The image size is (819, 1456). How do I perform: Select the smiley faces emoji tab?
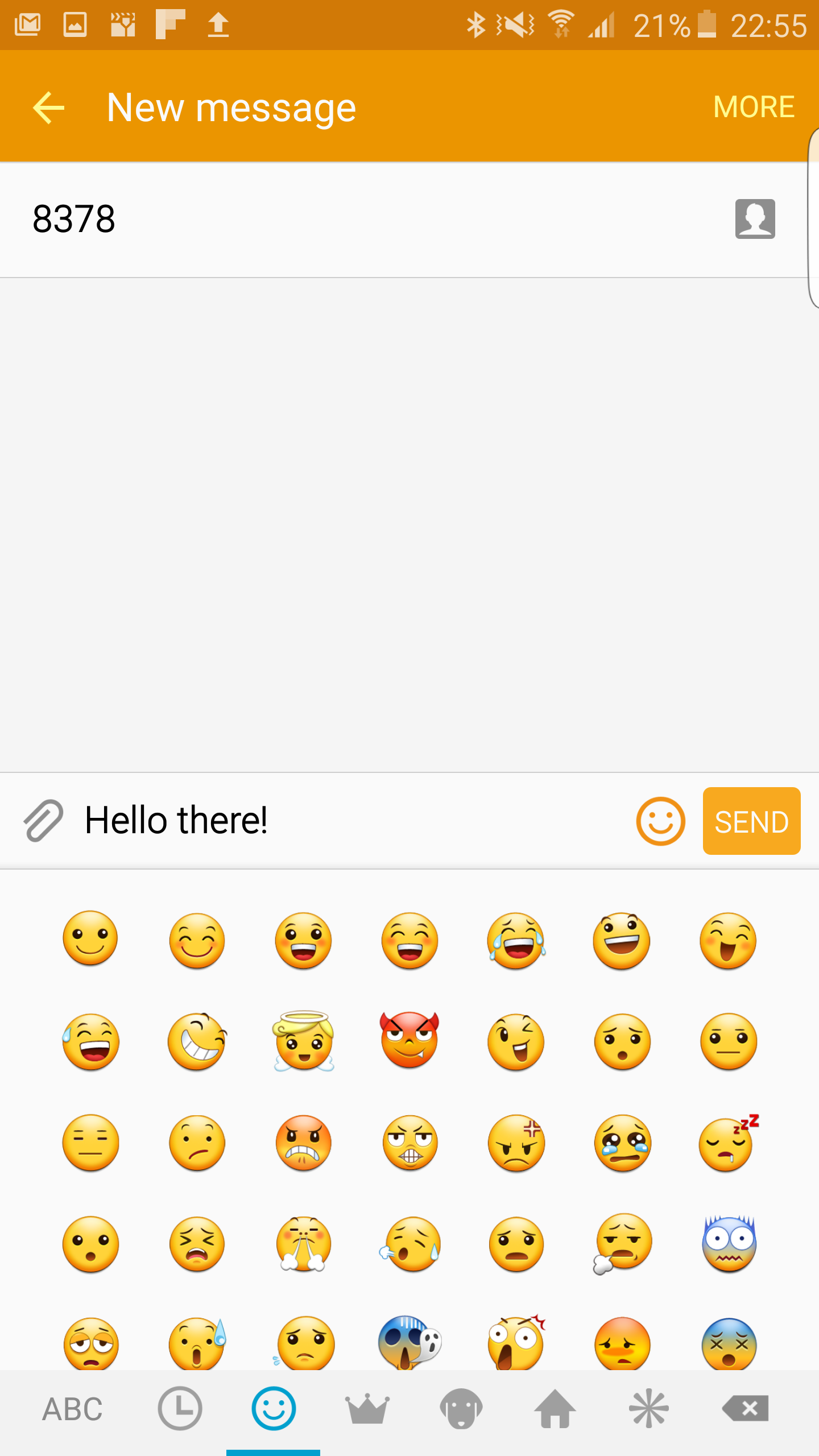tap(274, 1409)
